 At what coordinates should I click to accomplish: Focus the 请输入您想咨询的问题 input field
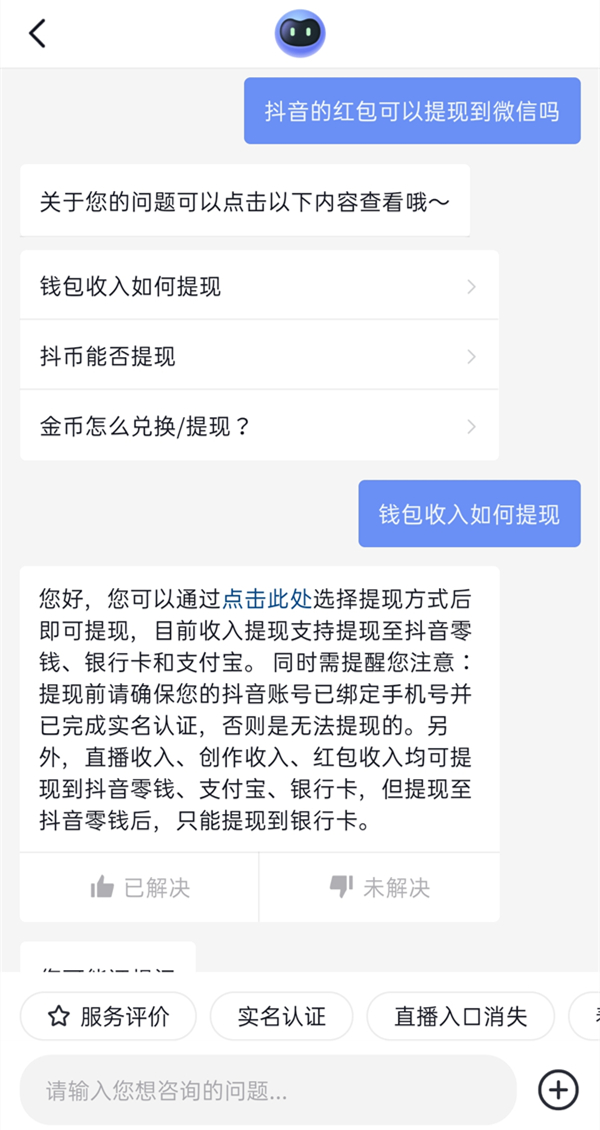coord(268,1090)
